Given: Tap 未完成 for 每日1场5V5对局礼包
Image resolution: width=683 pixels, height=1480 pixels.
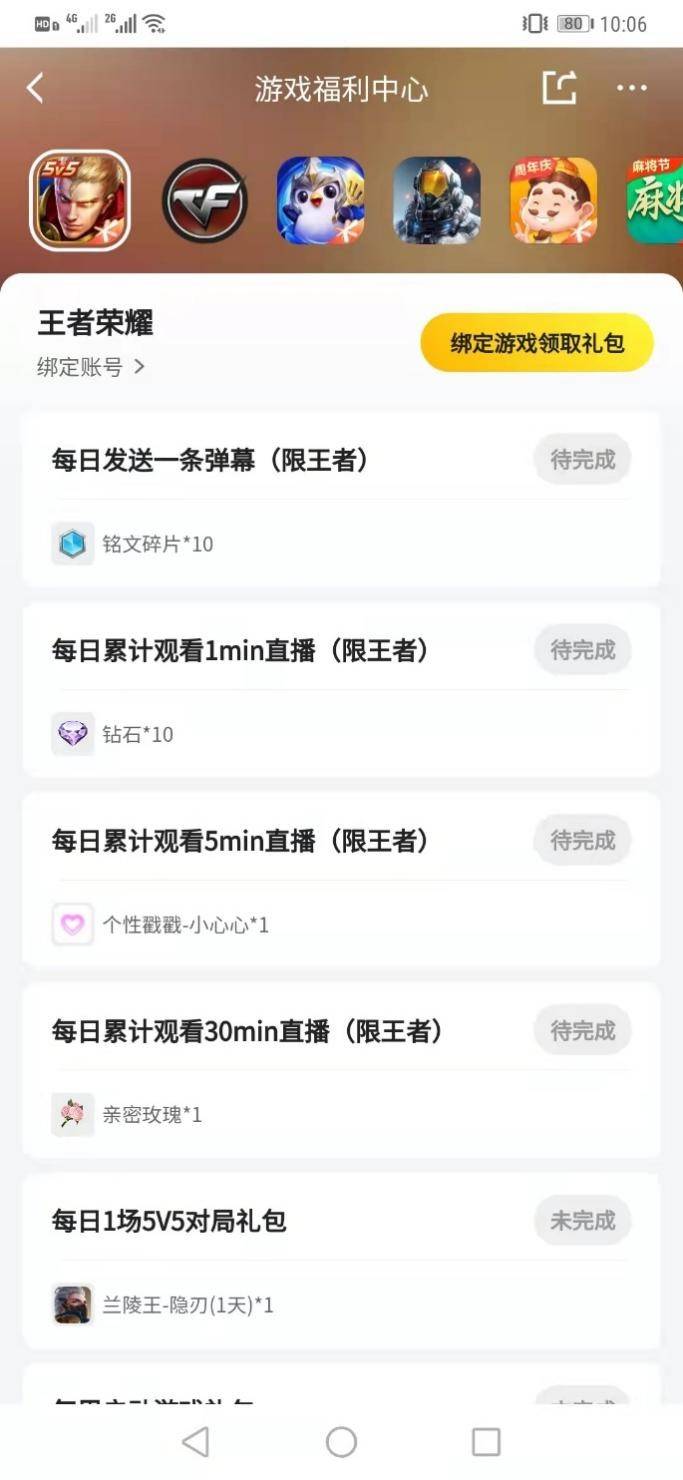Looking at the screenshot, I should [x=582, y=1221].
